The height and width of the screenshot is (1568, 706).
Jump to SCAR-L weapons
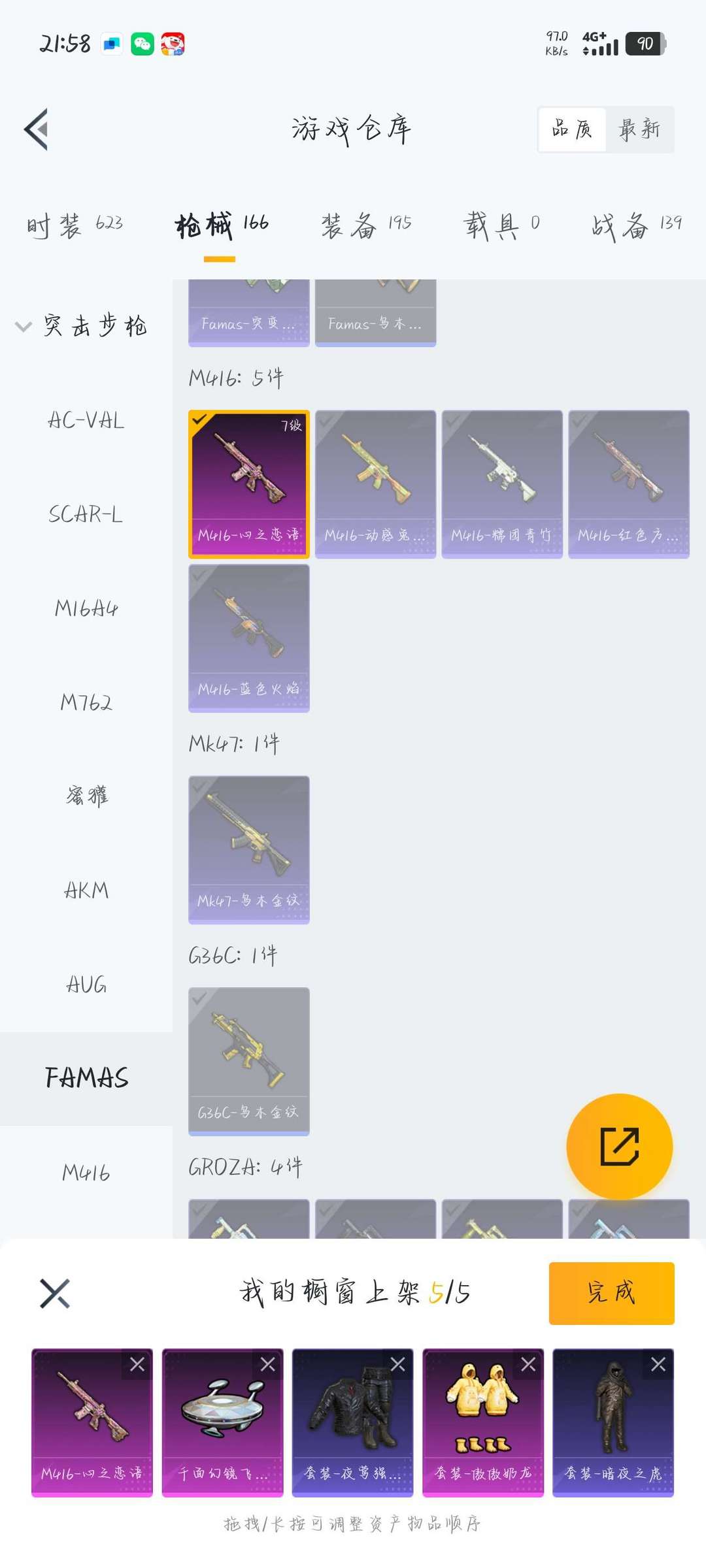click(x=86, y=514)
